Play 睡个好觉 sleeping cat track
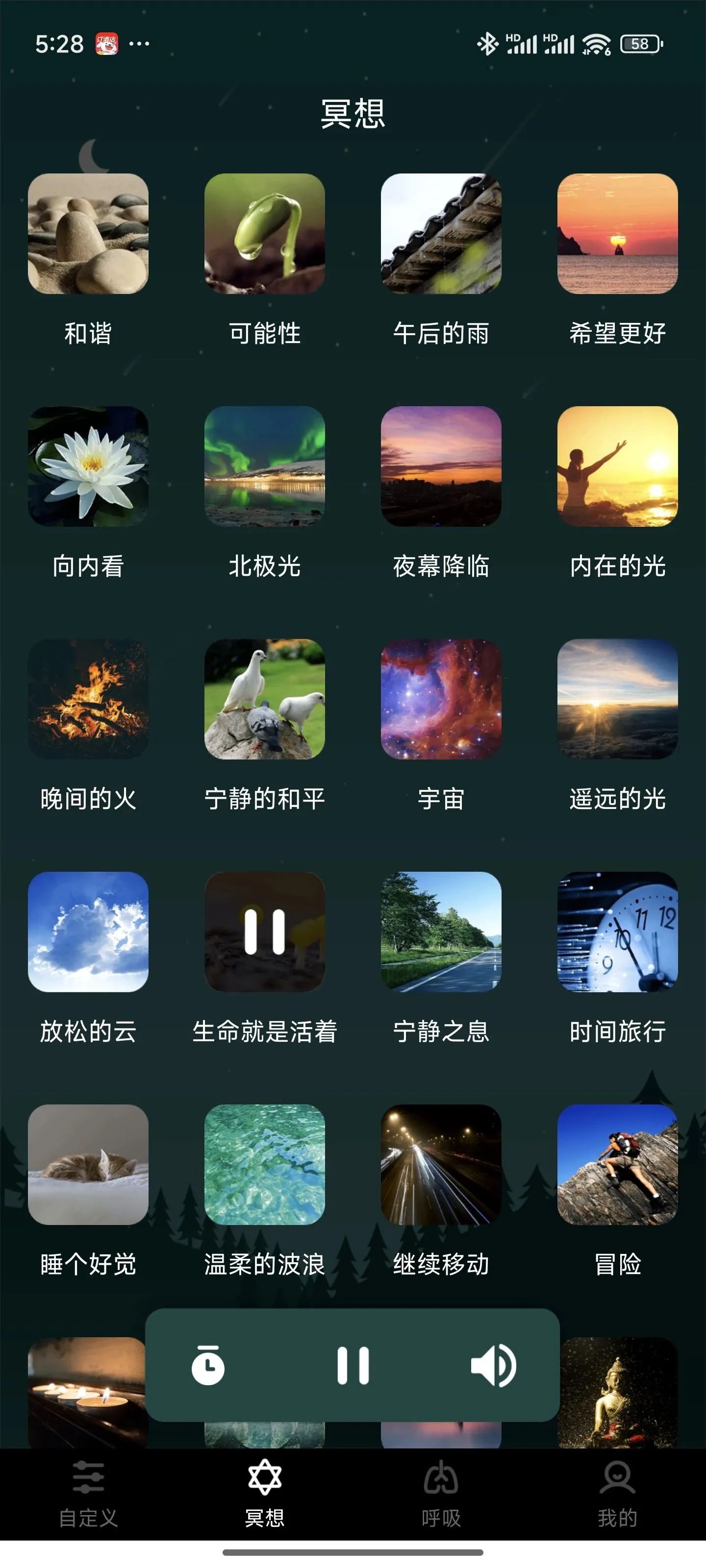Screen dimensions: 706x1568 (x=88, y=1164)
